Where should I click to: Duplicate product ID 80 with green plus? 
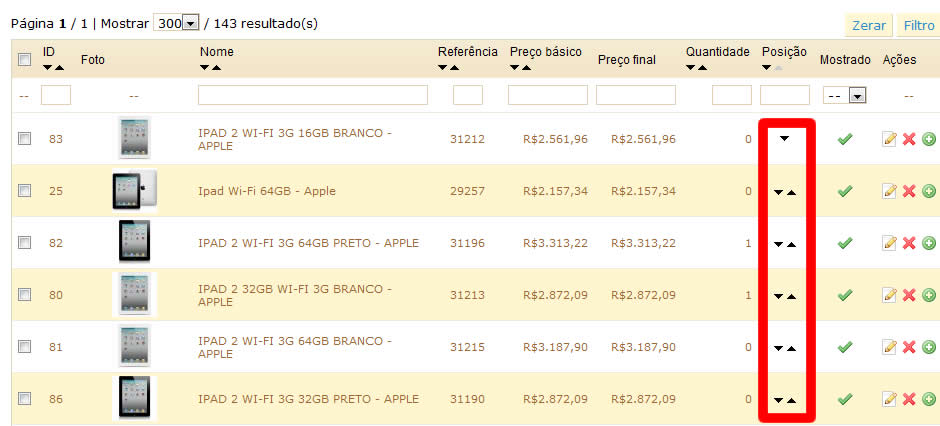pos(929,295)
